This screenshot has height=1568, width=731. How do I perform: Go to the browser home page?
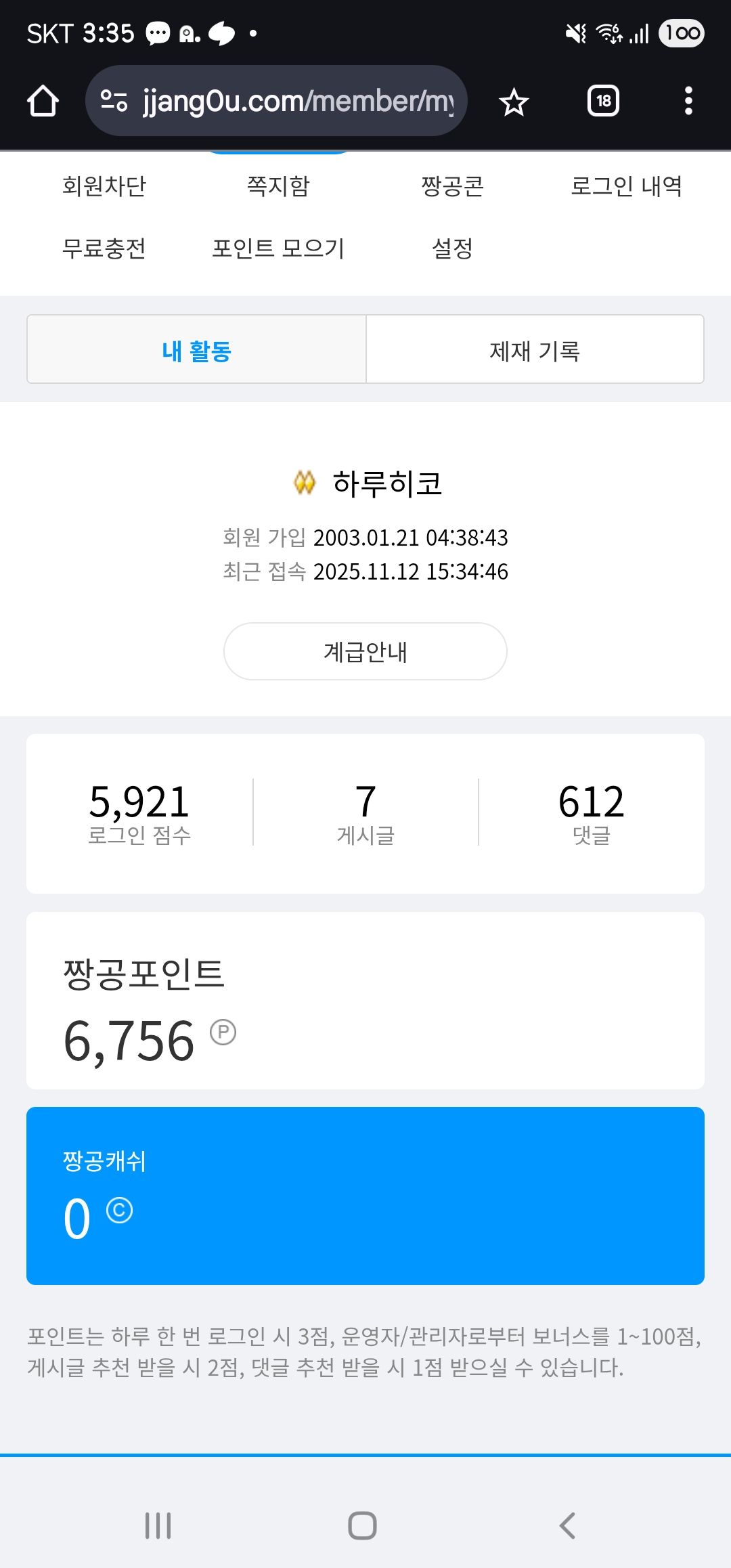43,101
